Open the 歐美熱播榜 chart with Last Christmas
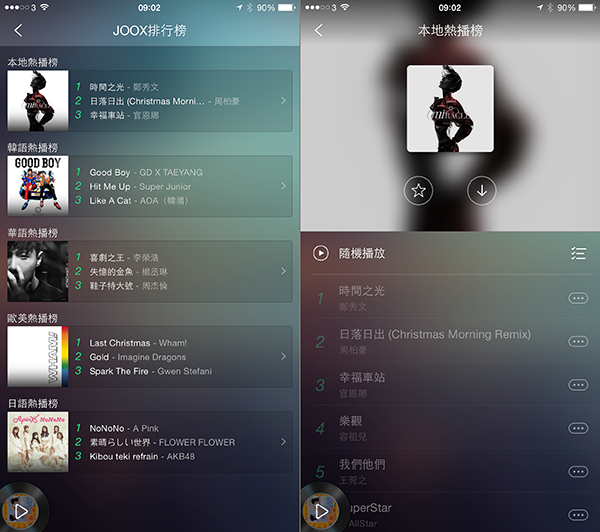 [150, 356]
